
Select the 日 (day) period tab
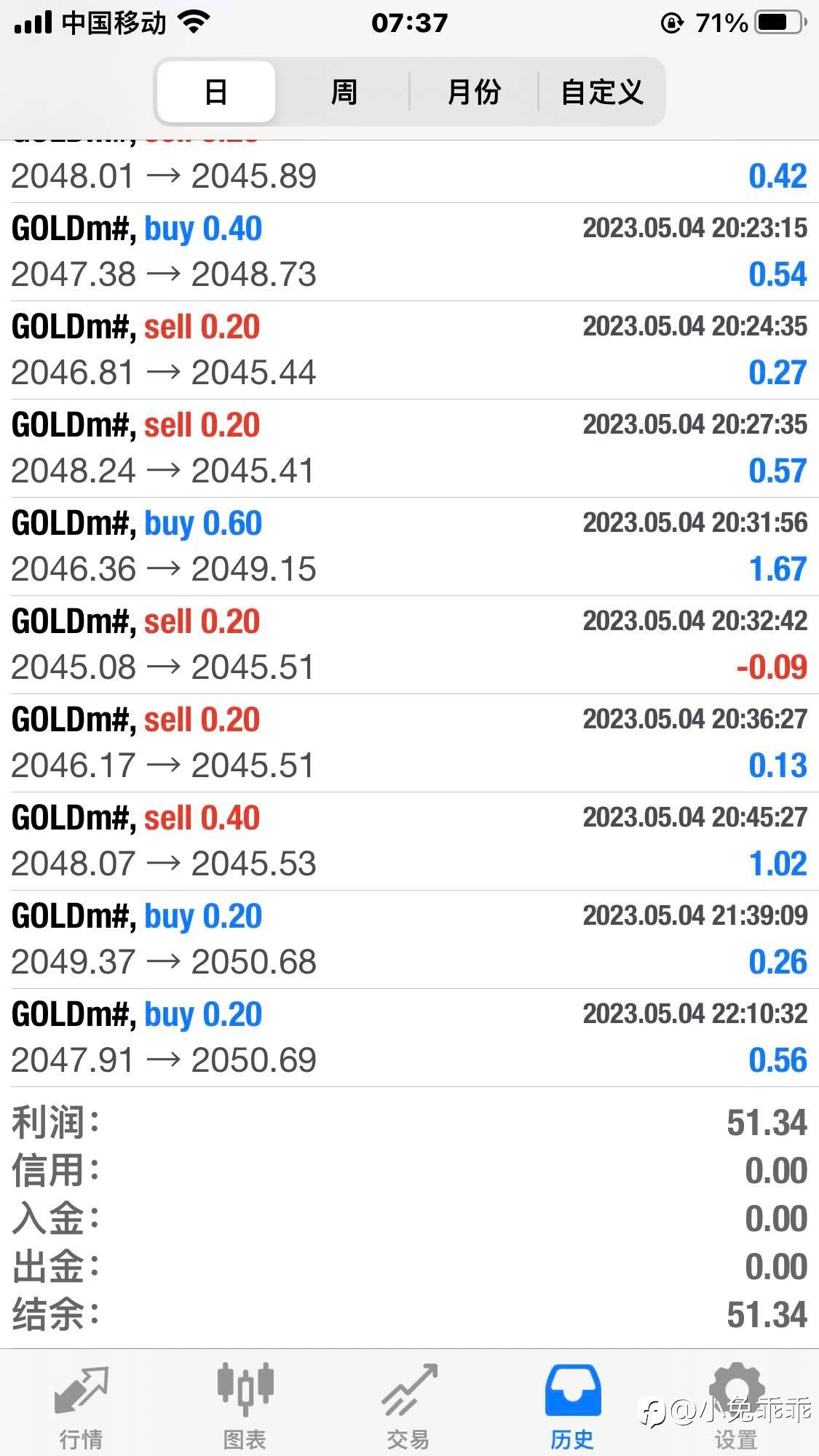216,92
